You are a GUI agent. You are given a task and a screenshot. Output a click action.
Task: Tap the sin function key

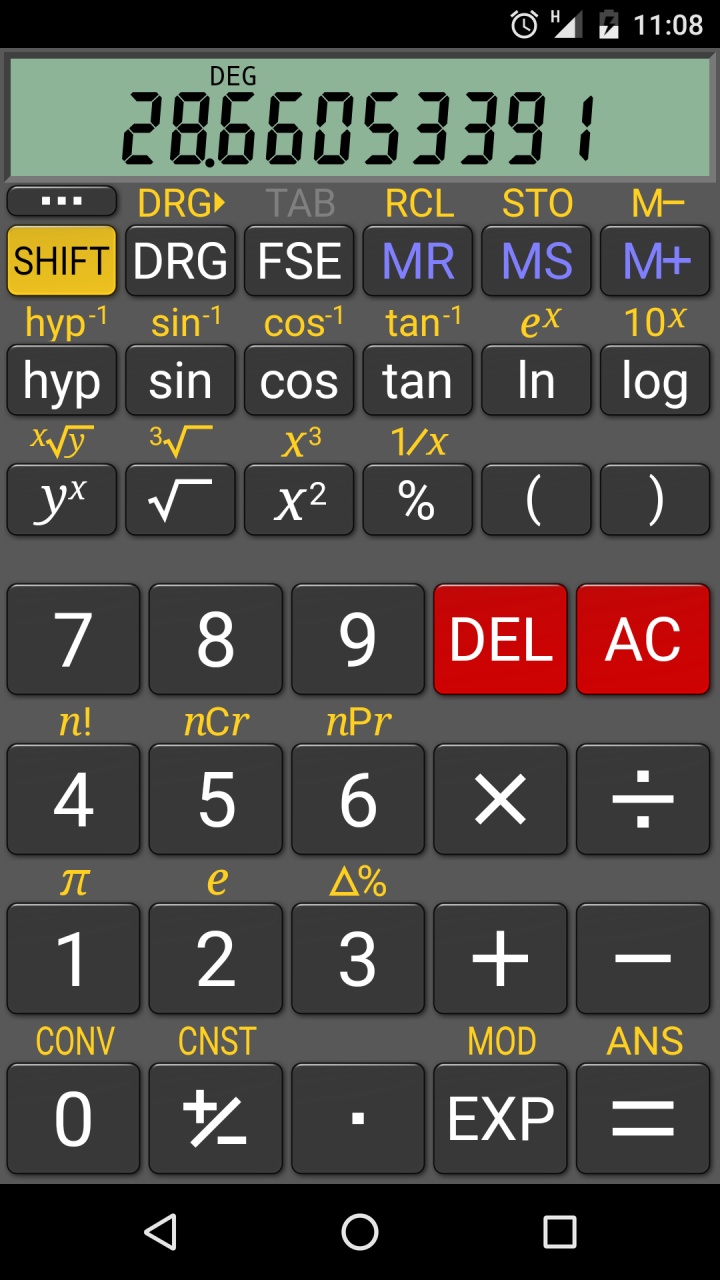(180, 381)
